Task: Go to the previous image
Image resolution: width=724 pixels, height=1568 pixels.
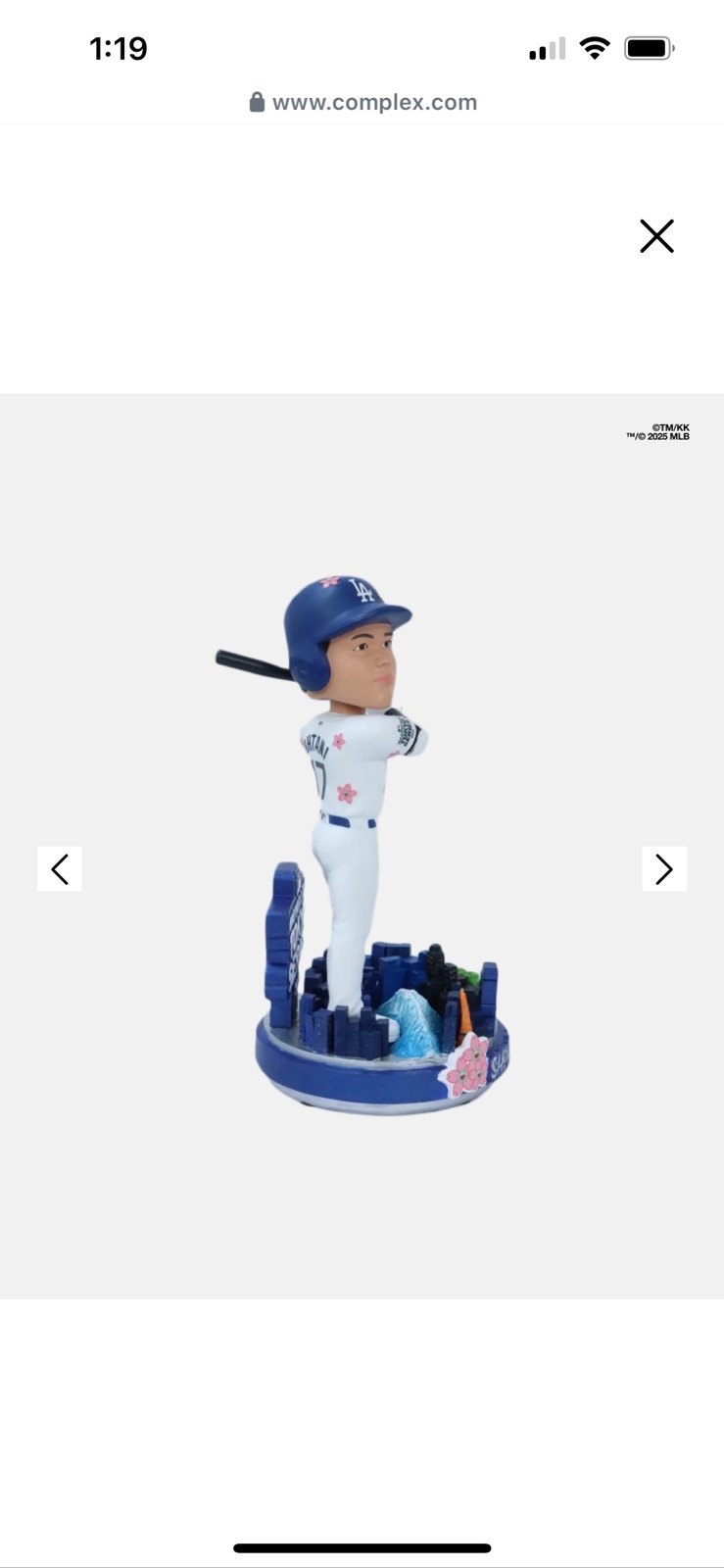Action: (60, 868)
